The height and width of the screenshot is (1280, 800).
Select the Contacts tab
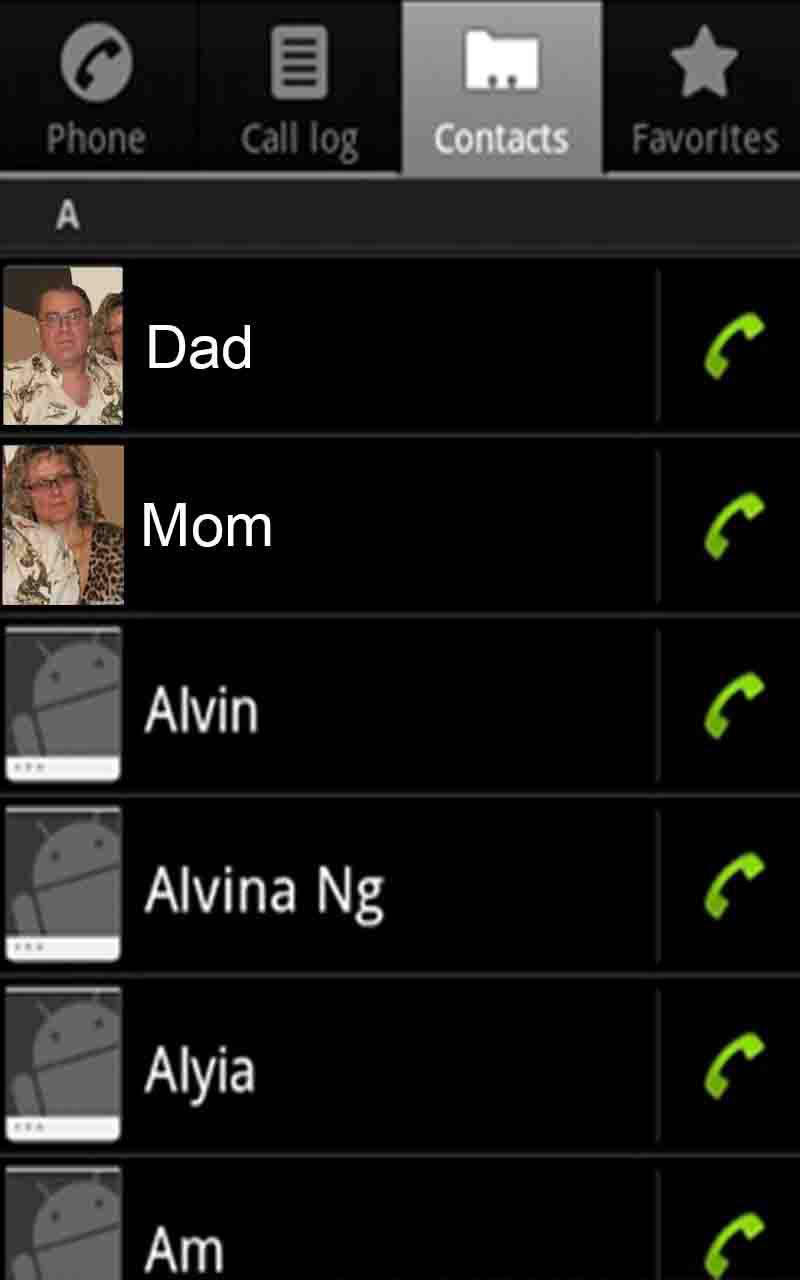click(501, 90)
